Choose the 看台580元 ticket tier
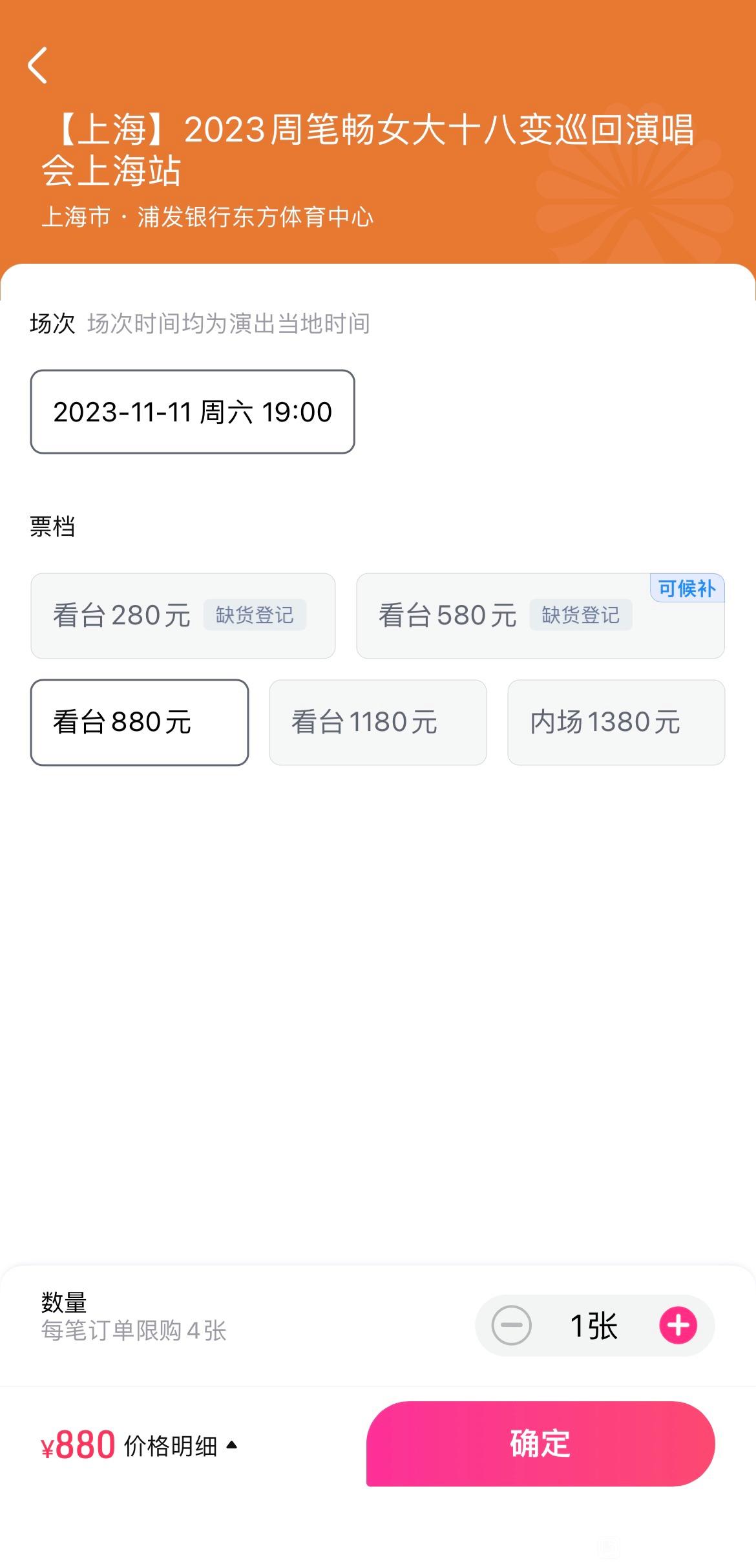This screenshot has width=756, height=1568. pos(540,615)
